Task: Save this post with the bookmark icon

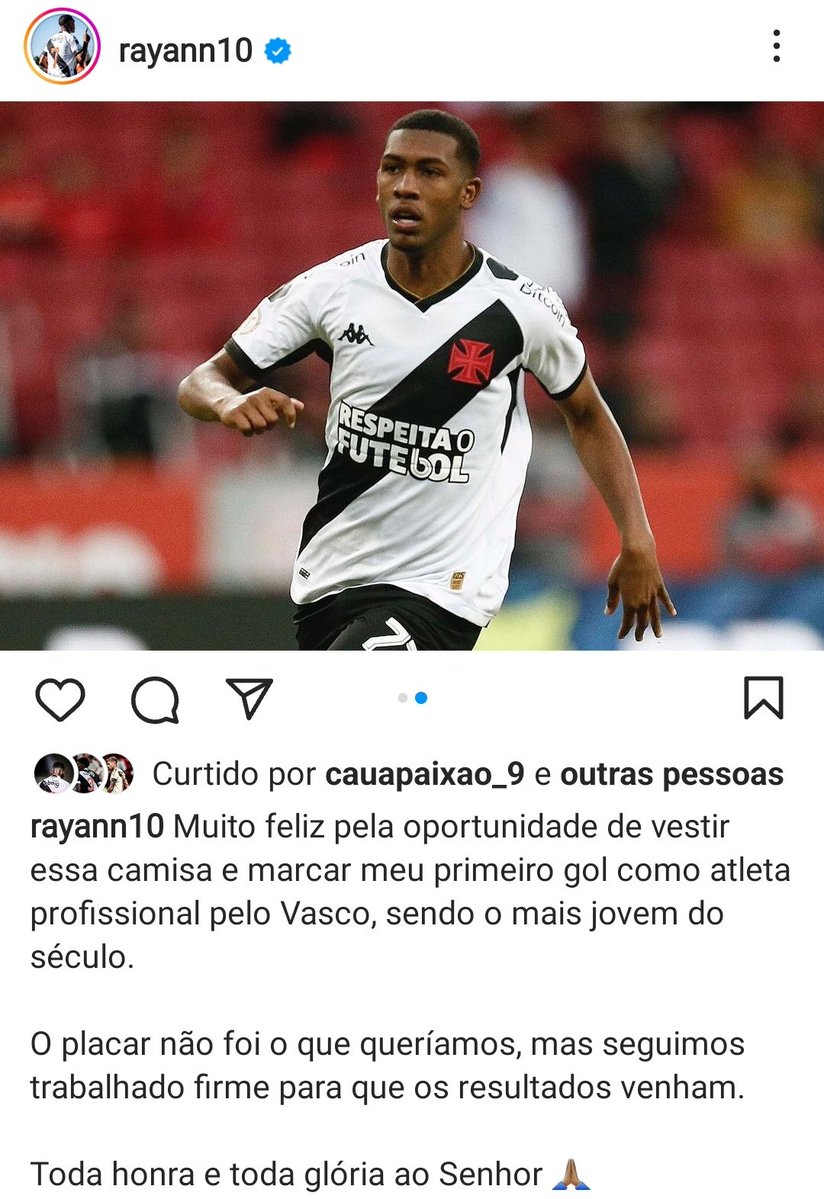Action: point(764,698)
